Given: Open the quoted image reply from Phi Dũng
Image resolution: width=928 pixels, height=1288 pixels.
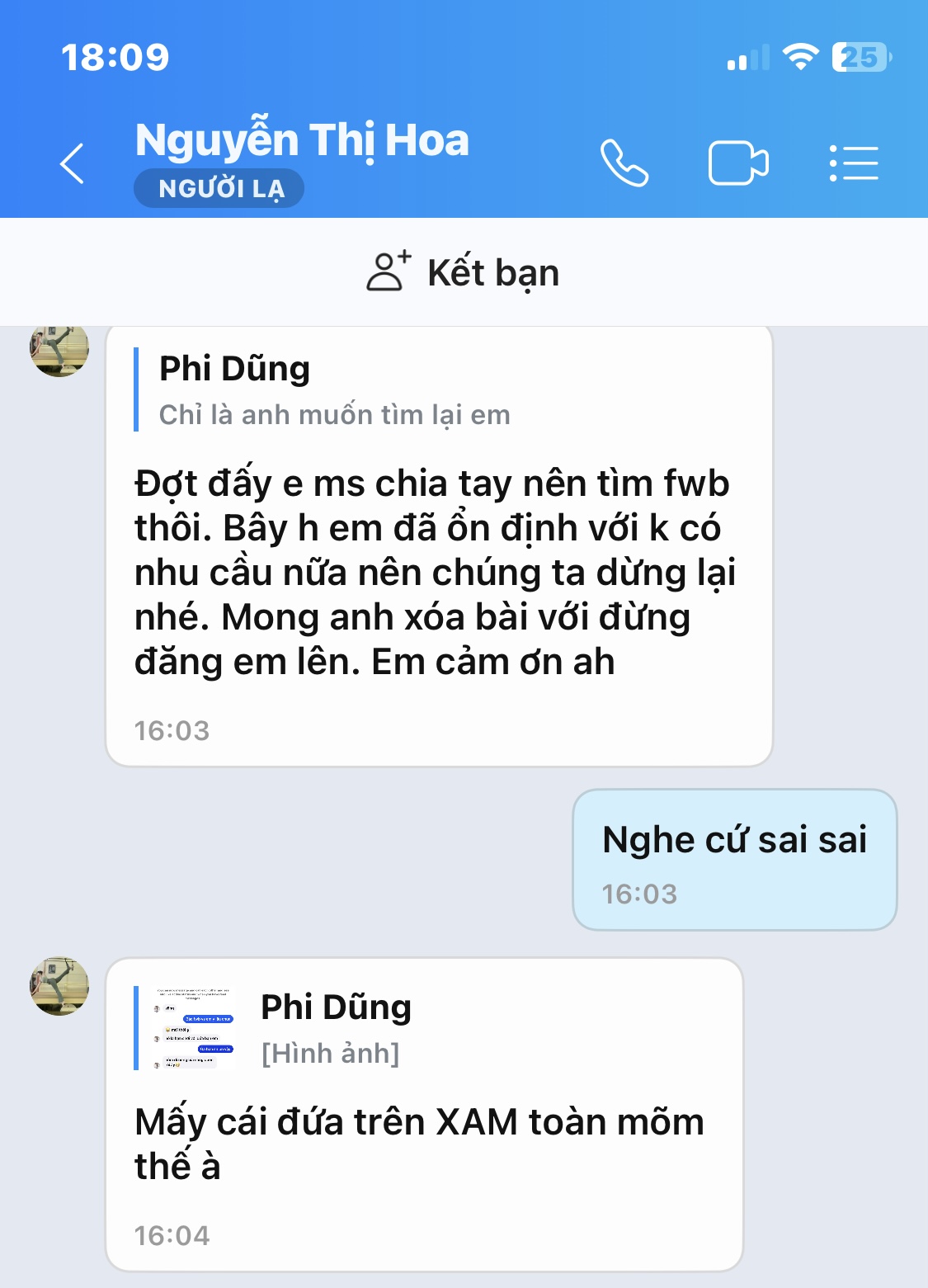Looking at the screenshot, I should (x=195, y=1028).
